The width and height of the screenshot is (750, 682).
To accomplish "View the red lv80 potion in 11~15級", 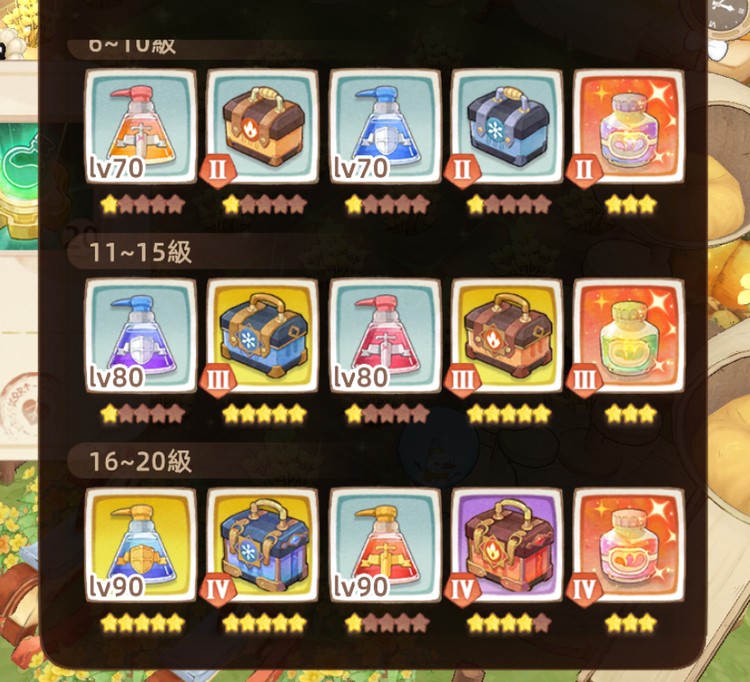I will coord(384,335).
